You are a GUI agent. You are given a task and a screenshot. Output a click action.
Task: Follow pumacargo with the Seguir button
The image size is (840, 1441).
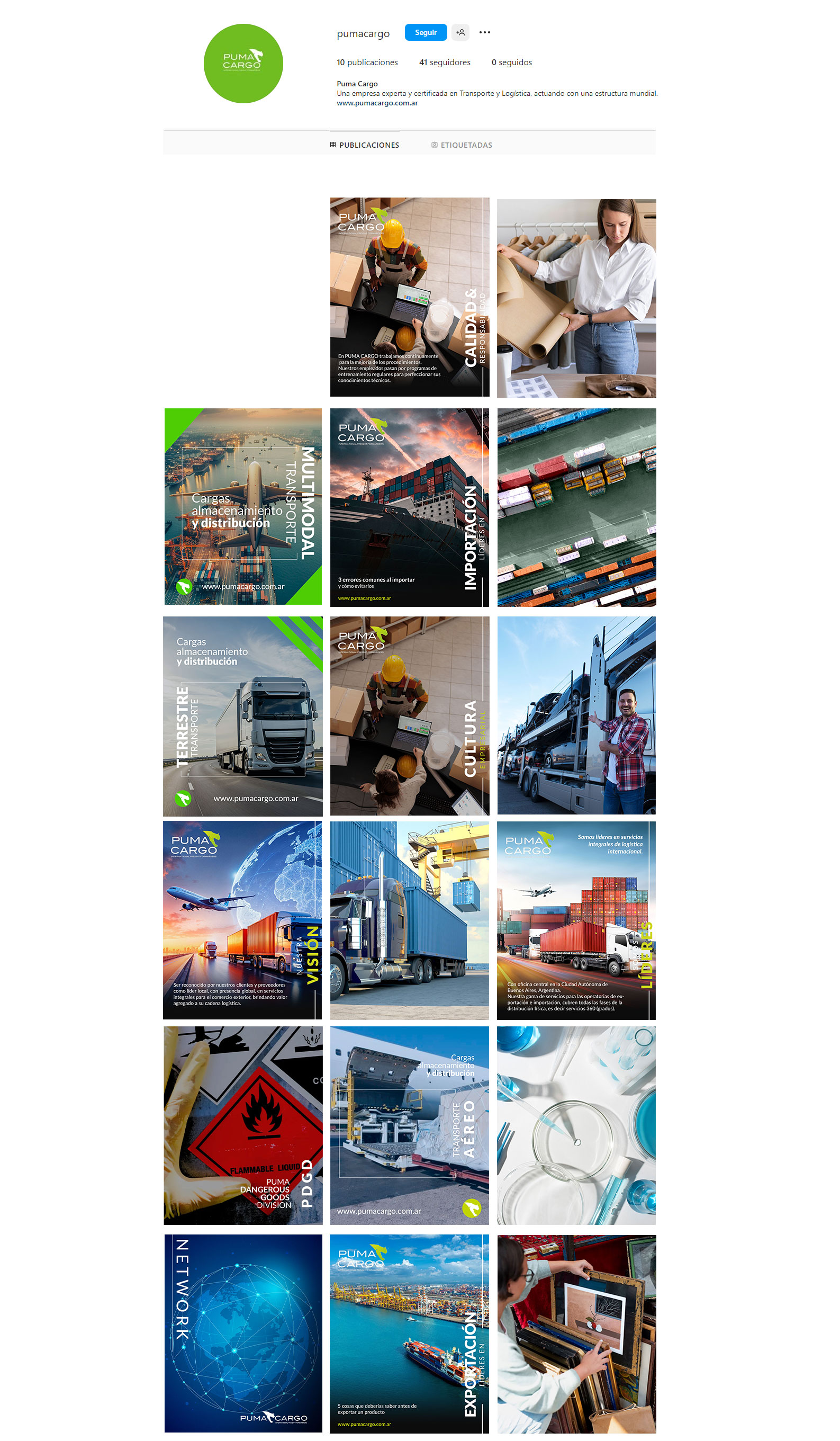(425, 33)
